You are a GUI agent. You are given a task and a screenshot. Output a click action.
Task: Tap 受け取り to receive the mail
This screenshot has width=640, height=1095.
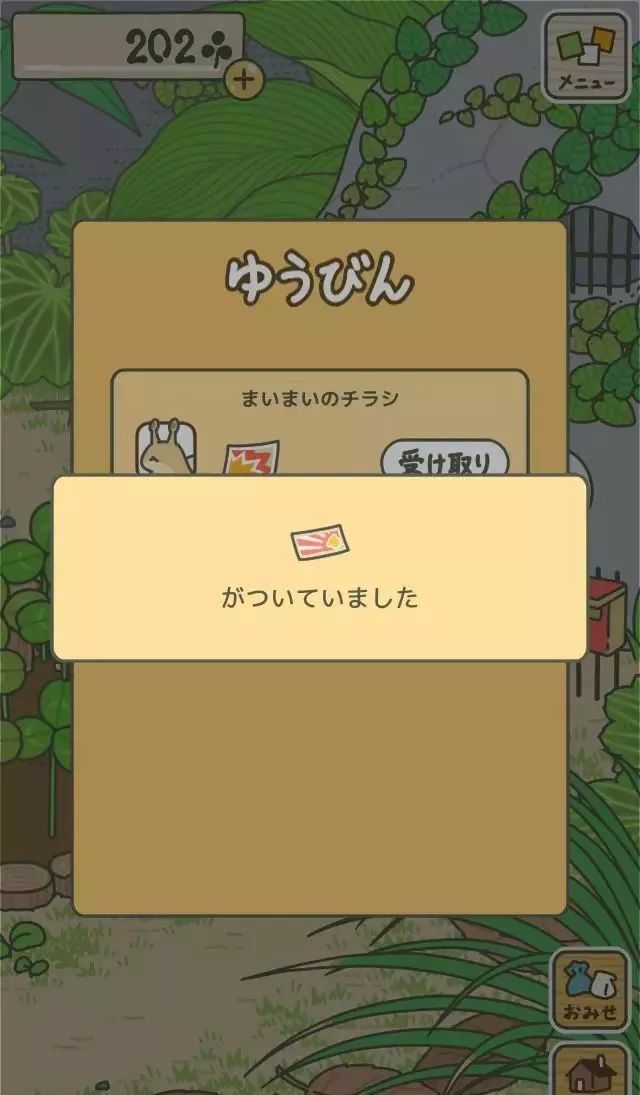445,461
